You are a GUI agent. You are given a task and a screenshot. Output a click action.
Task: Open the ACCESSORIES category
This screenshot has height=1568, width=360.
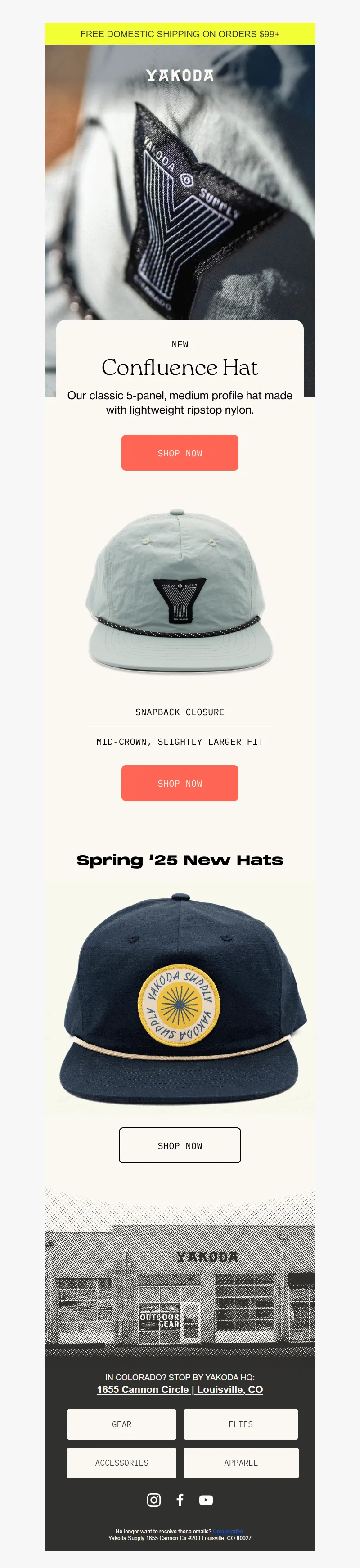click(x=121, y=1463)
